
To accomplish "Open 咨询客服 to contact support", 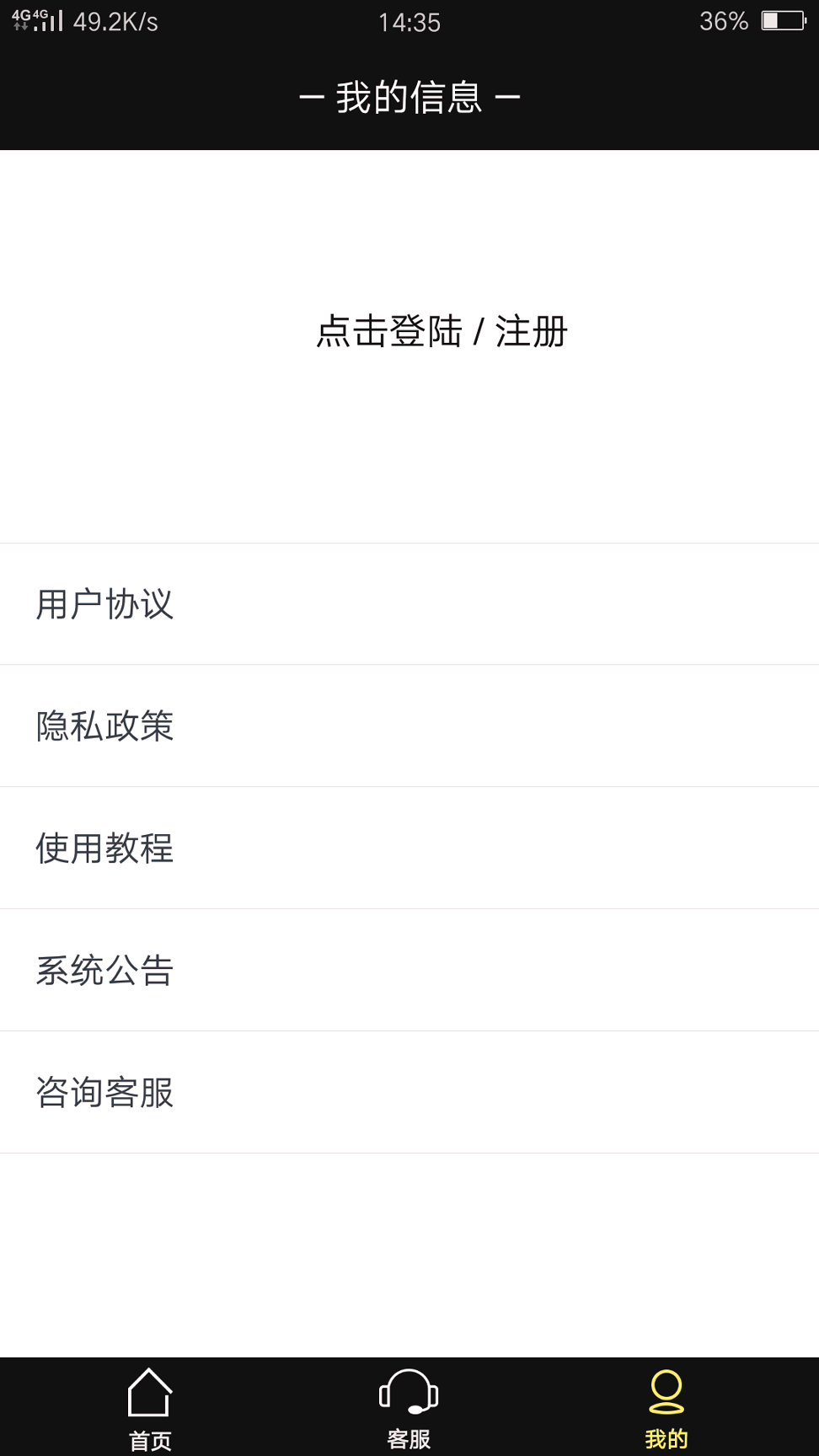I will tap(104, 1093).
